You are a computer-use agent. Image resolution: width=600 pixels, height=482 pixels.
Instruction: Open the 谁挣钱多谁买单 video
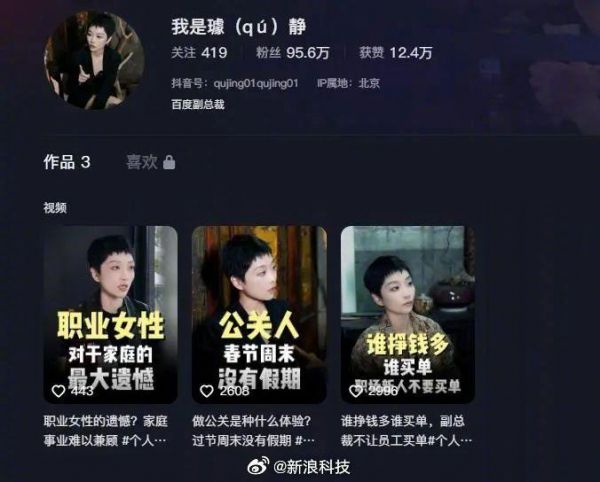(408, 314)
